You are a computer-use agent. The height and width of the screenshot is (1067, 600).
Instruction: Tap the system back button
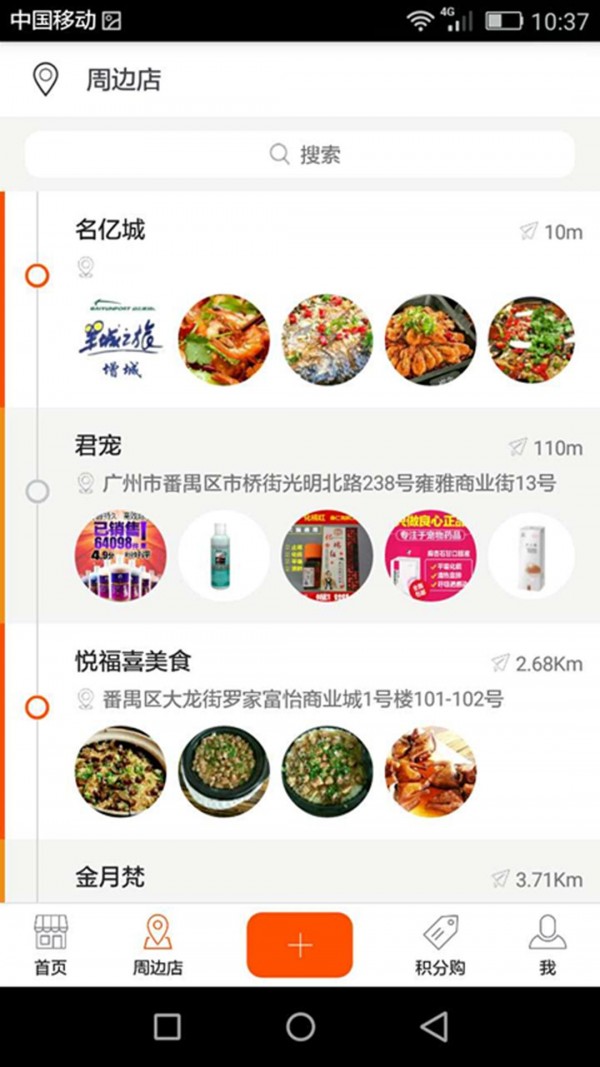(x=435, y=1026)
